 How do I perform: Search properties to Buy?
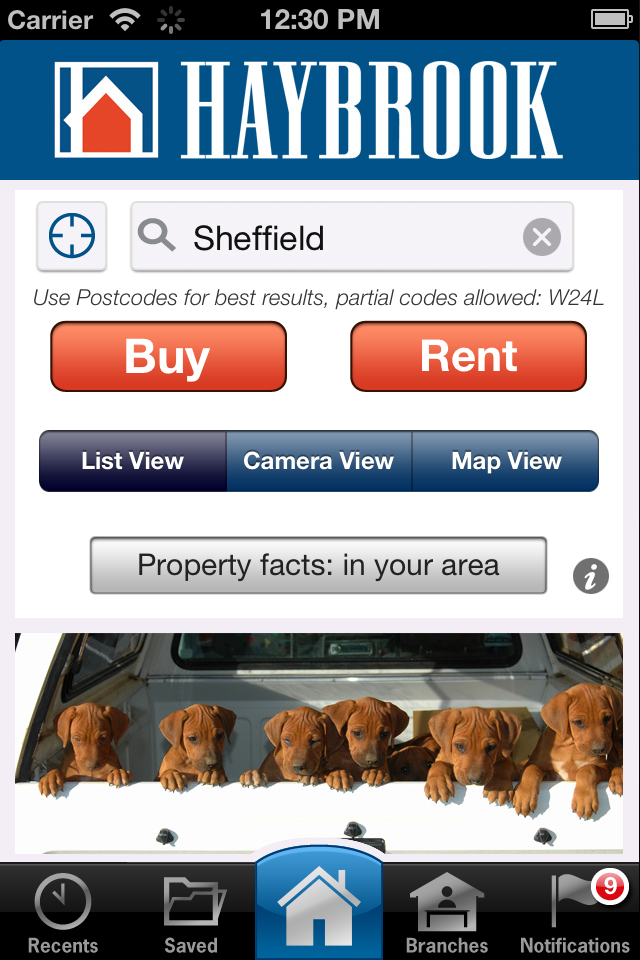tap(168, 356)
